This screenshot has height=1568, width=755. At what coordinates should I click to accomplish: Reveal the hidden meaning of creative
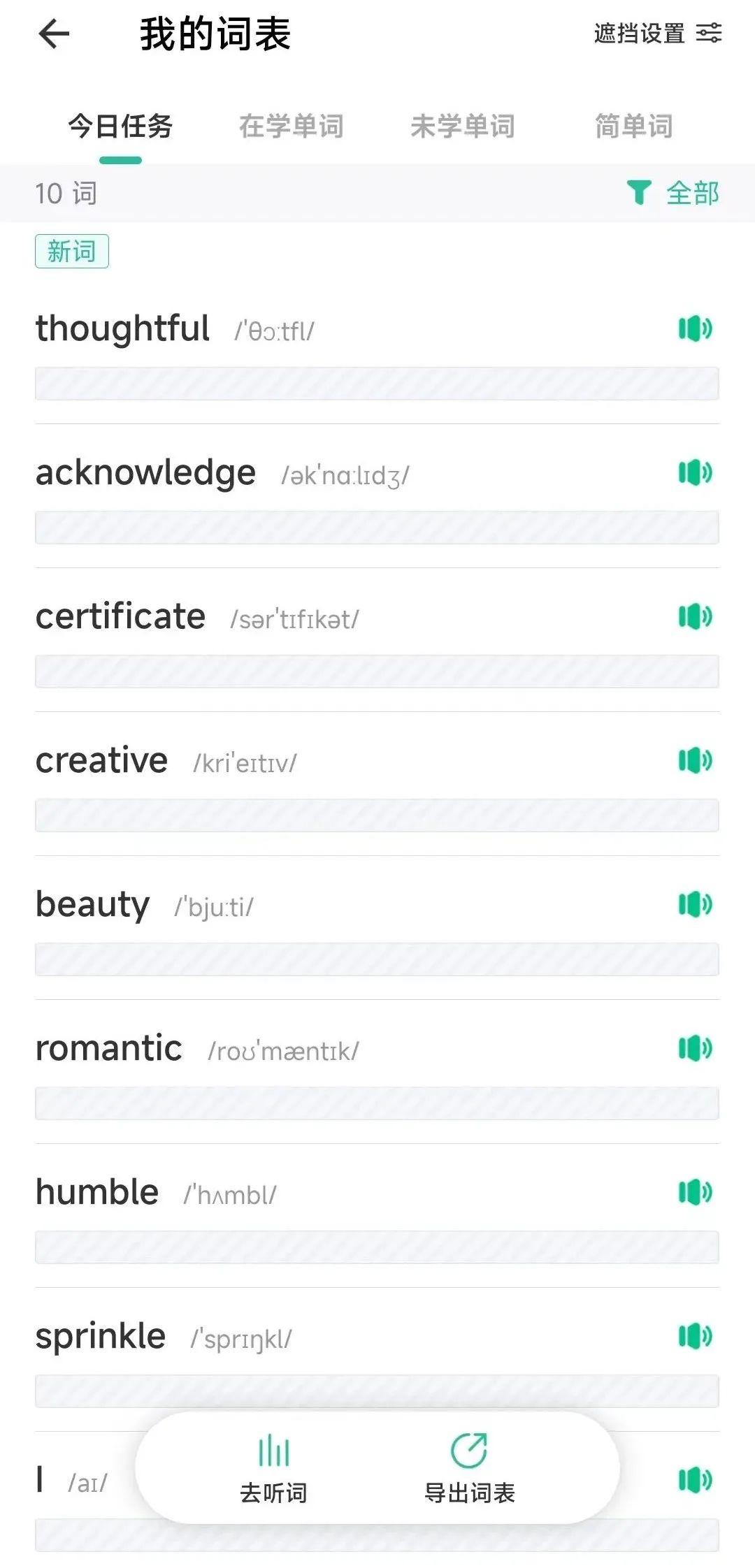coord(377,815)
